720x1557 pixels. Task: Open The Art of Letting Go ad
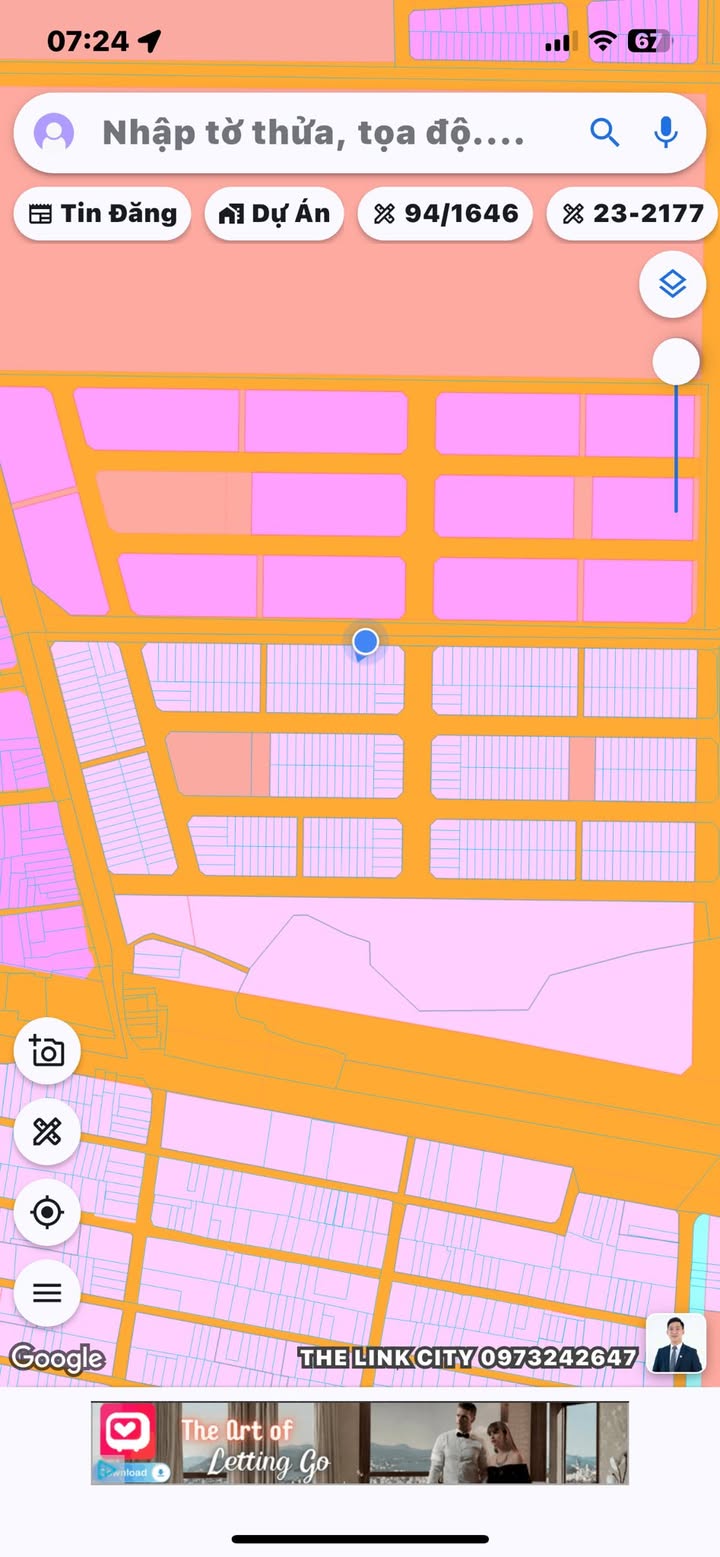(360, 1443)
